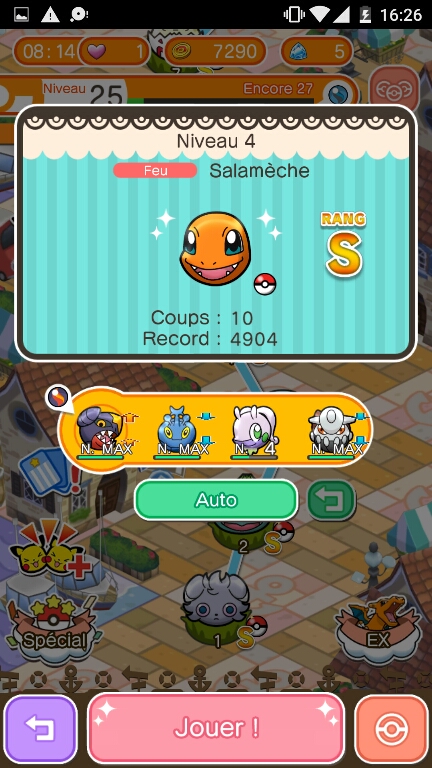
Task: Tap the coins counter showing 7290
Action: point(215,51)
